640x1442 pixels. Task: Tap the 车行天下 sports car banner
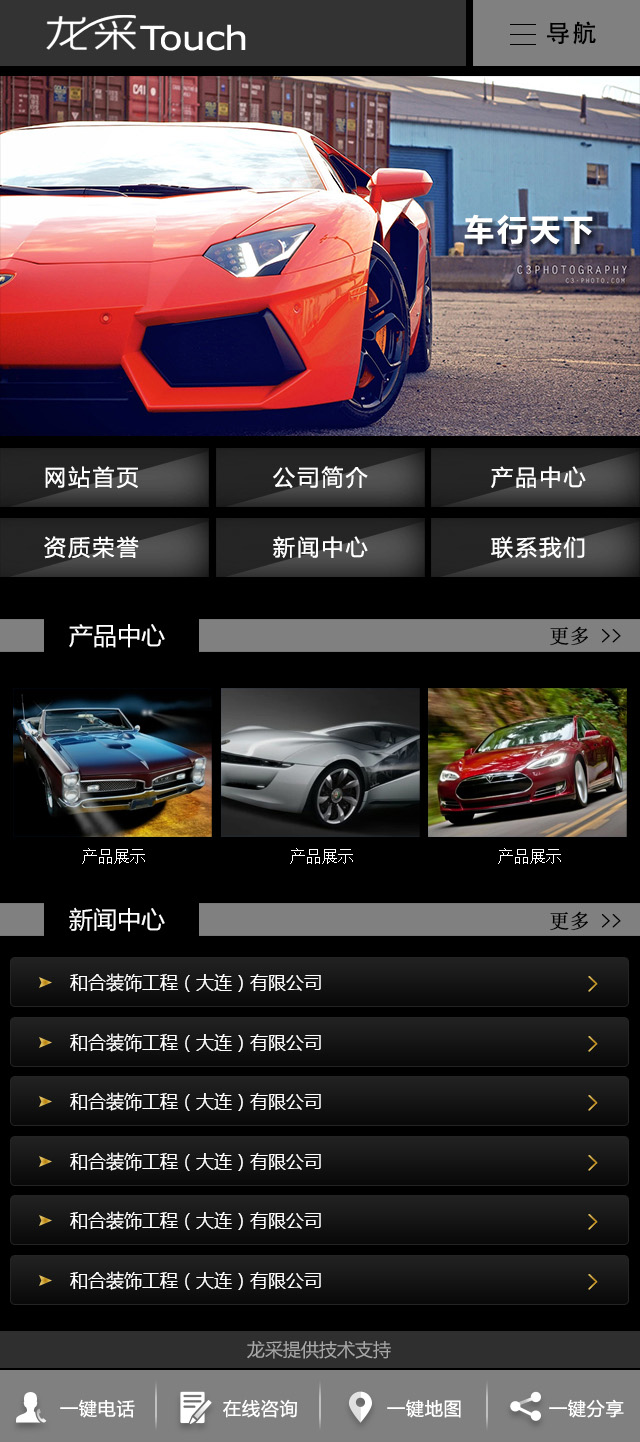(320, 255)
